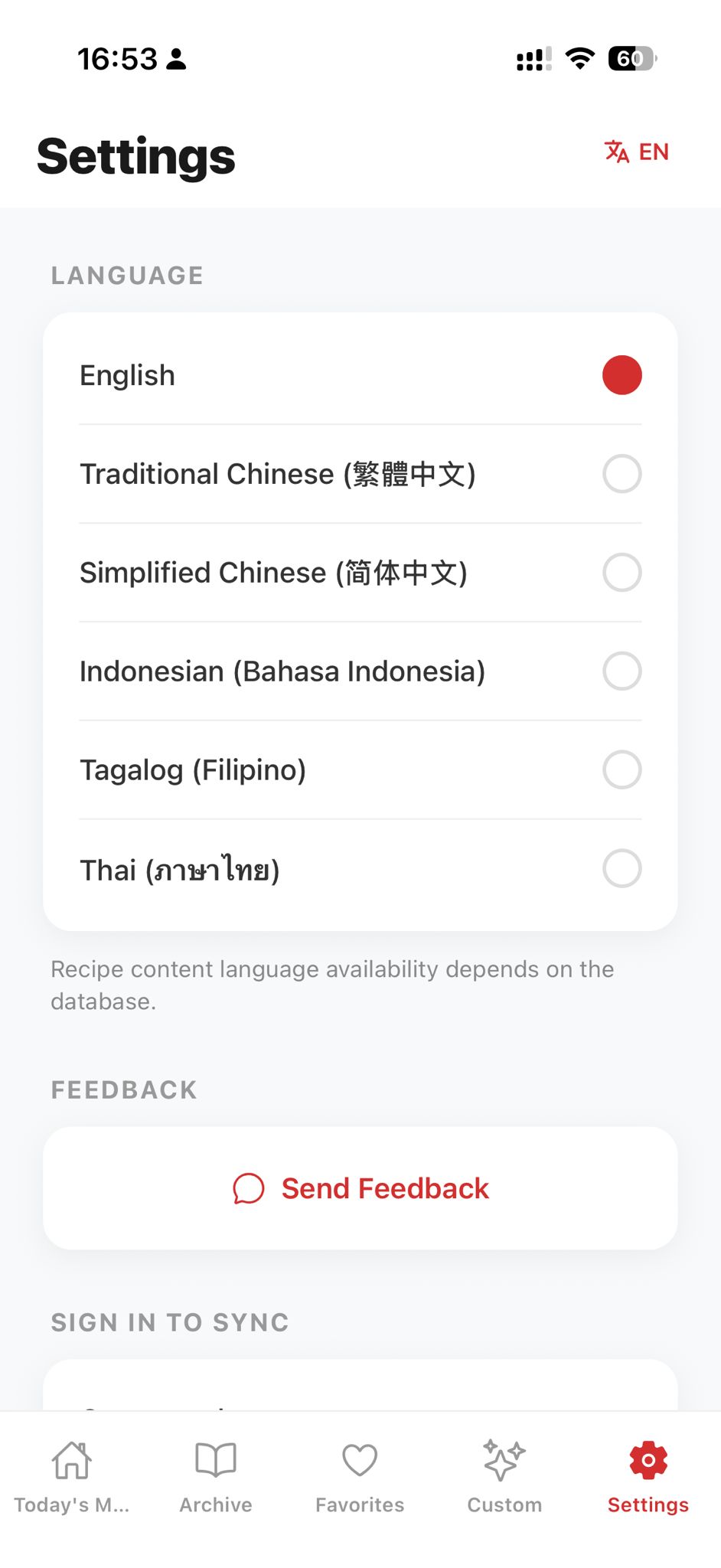
Task: Tap the translate icon next to EN
Action: [x=617, y=152]
